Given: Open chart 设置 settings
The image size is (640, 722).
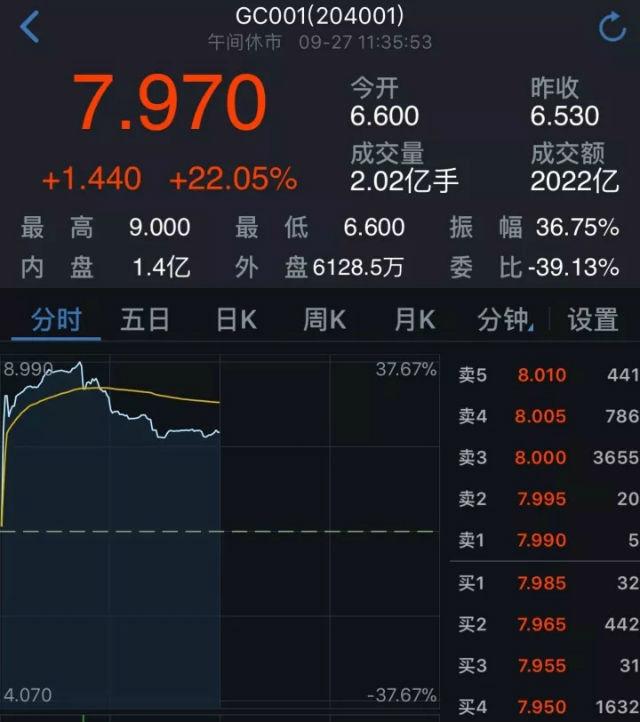Looking at the screenshot, I should point(593,320).
